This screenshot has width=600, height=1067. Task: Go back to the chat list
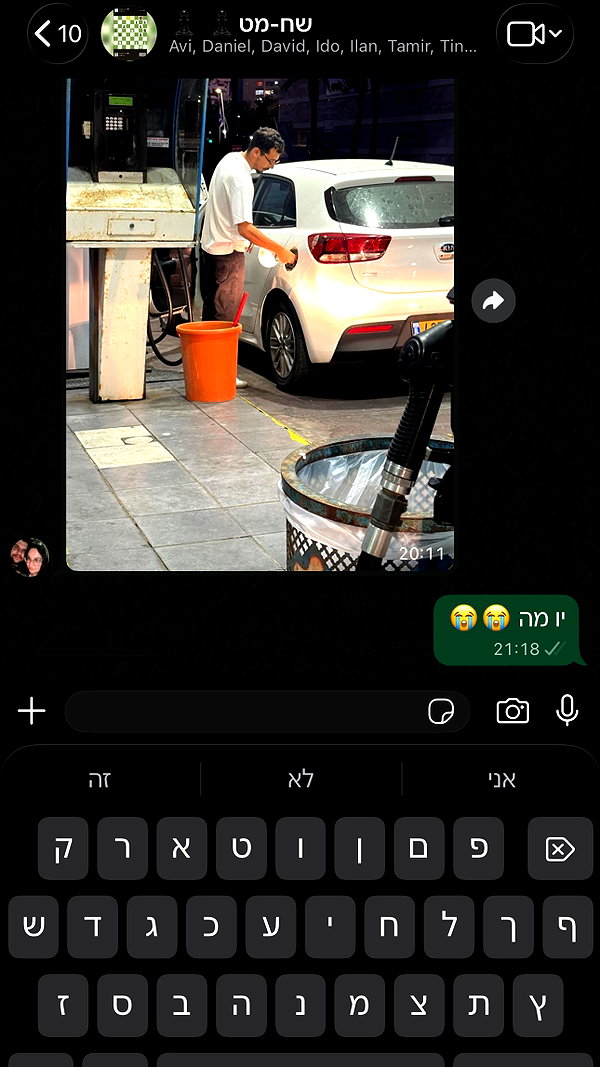(x=58, y=33)
